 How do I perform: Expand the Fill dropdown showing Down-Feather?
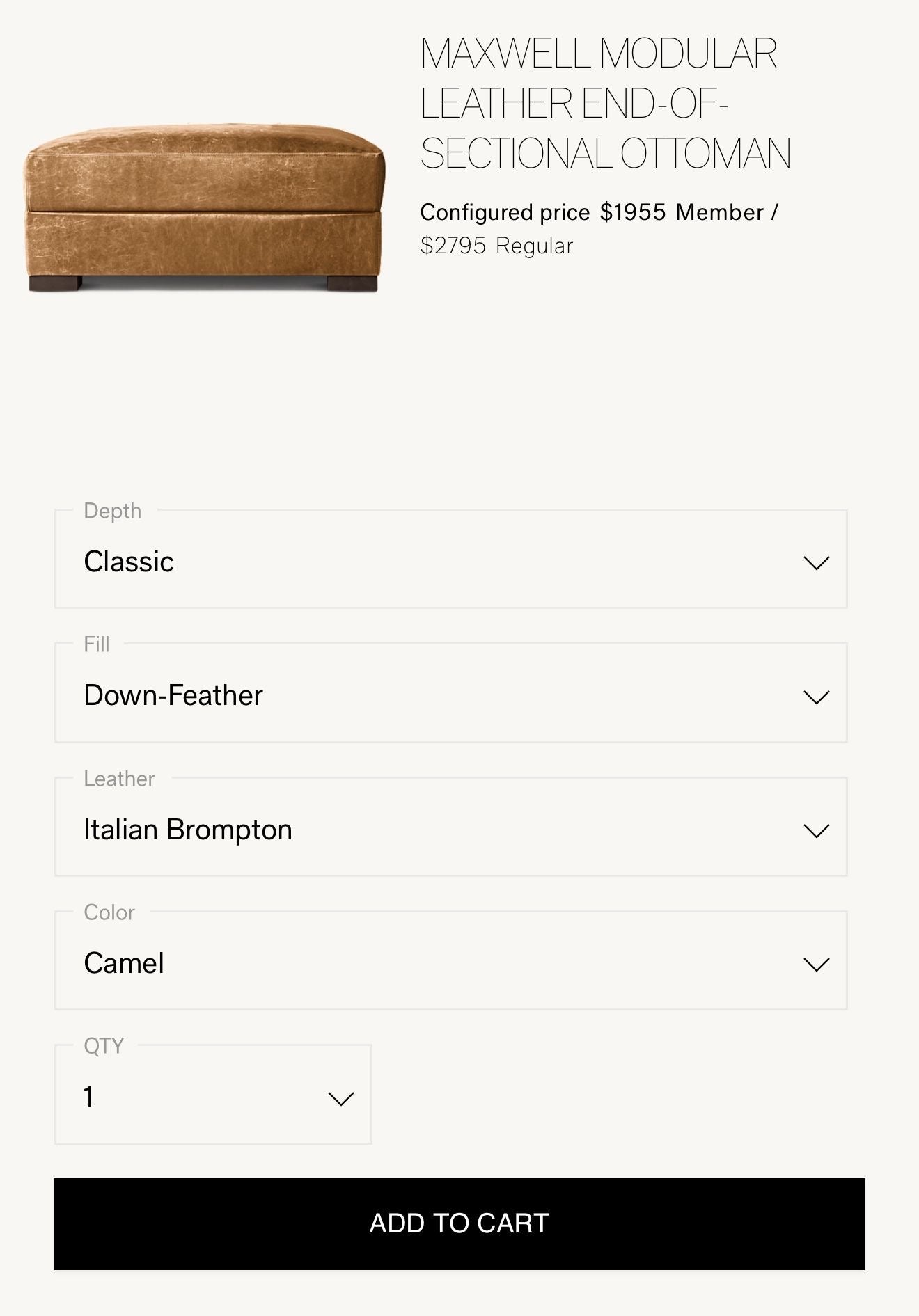coord(450,695)
